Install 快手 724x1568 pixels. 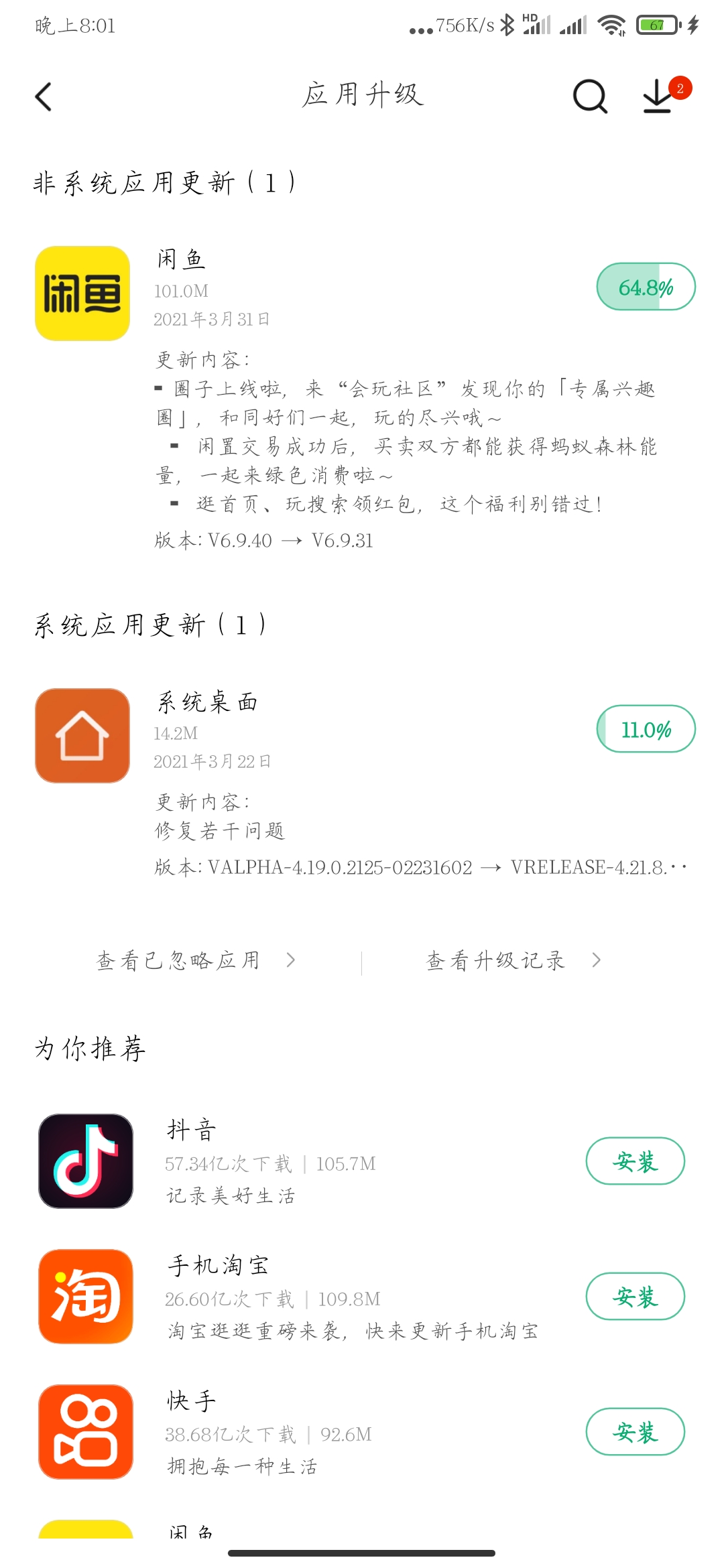pos(635,1432)
